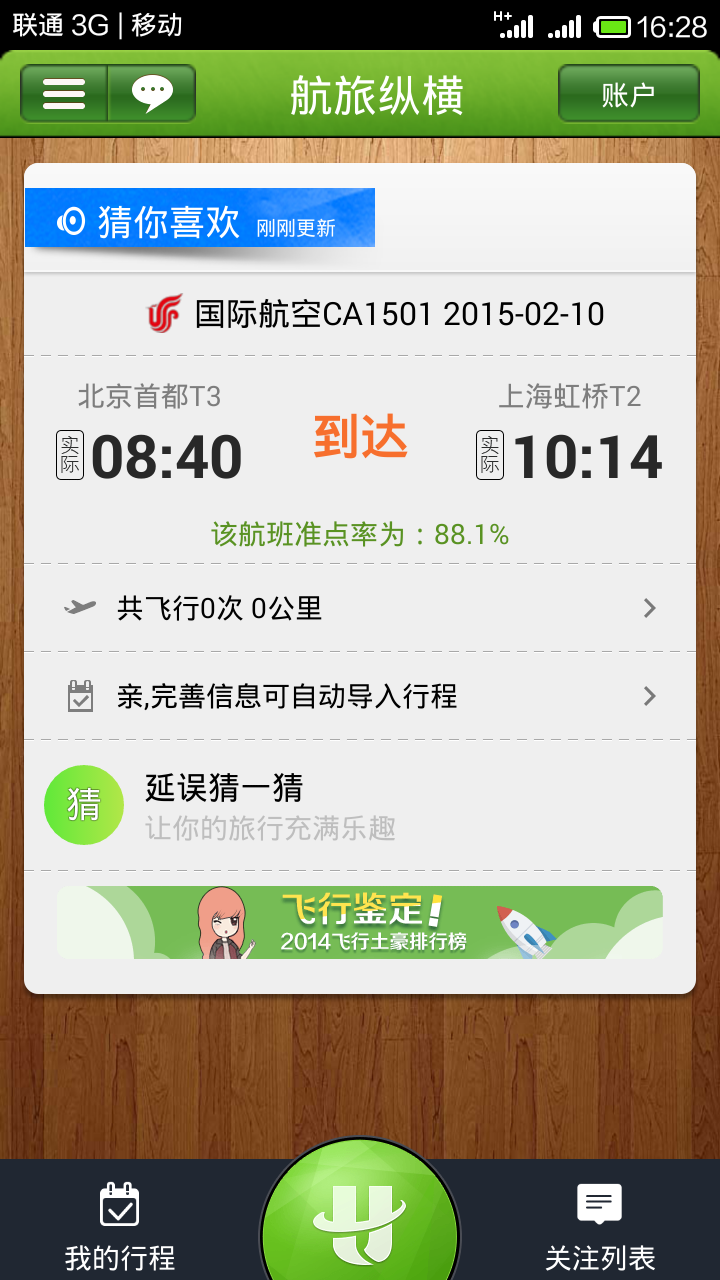Image resolution: width=720 pixels, height=1280 pixels.
Task: Switch to the 我的行程 tab
Action: point(120,1225)
